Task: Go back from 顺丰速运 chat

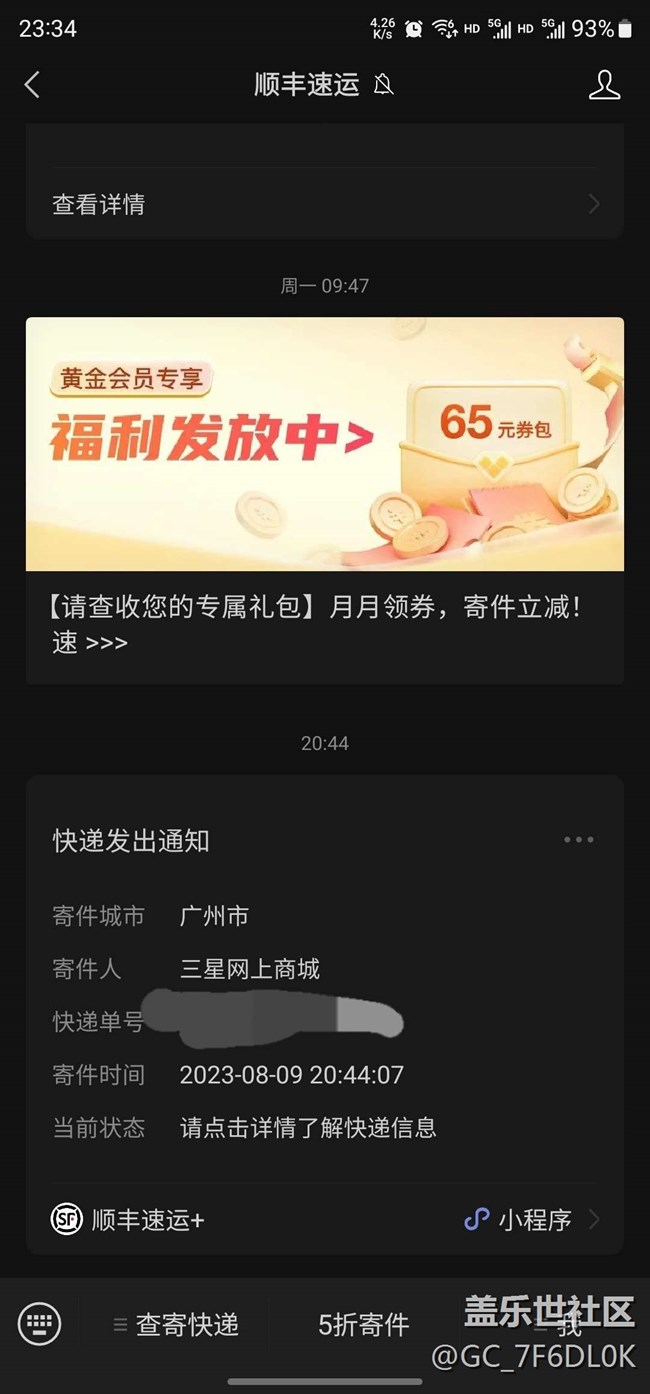Action: point(32,85)
